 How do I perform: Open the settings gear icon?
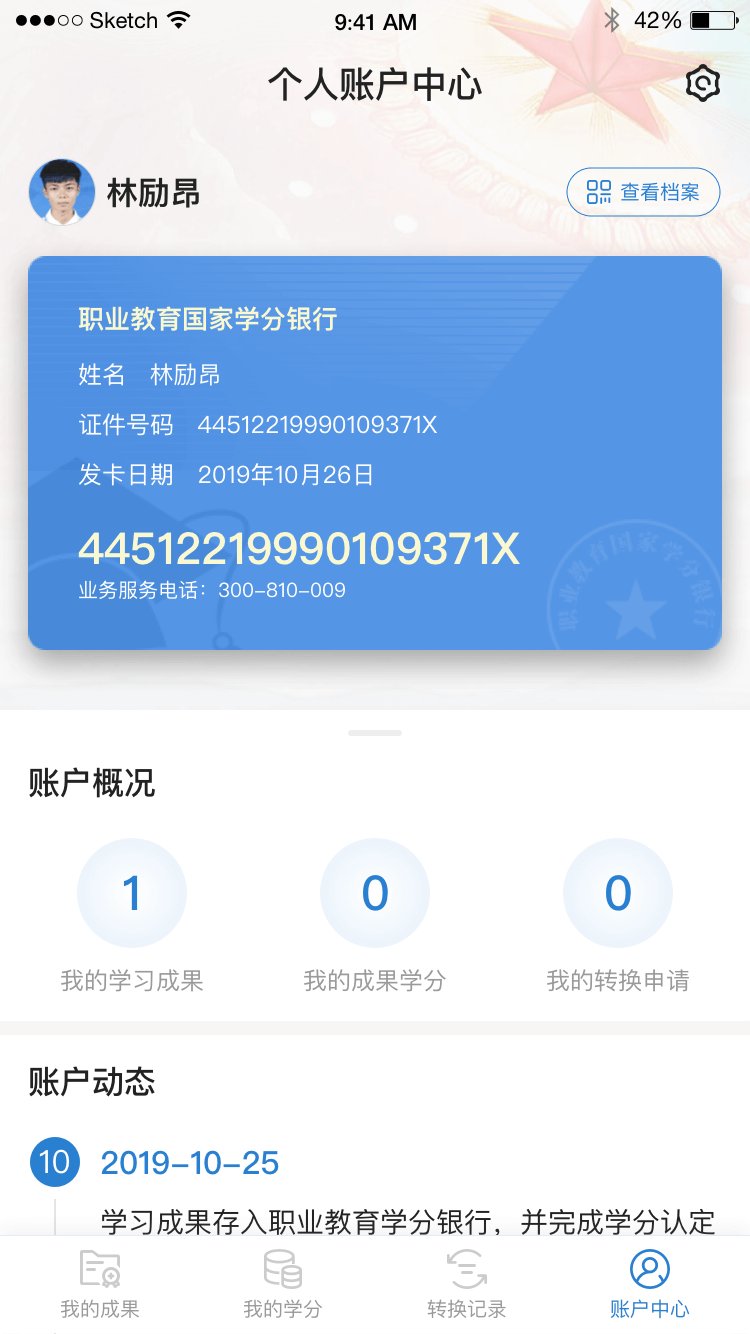(x=703, y=84)
